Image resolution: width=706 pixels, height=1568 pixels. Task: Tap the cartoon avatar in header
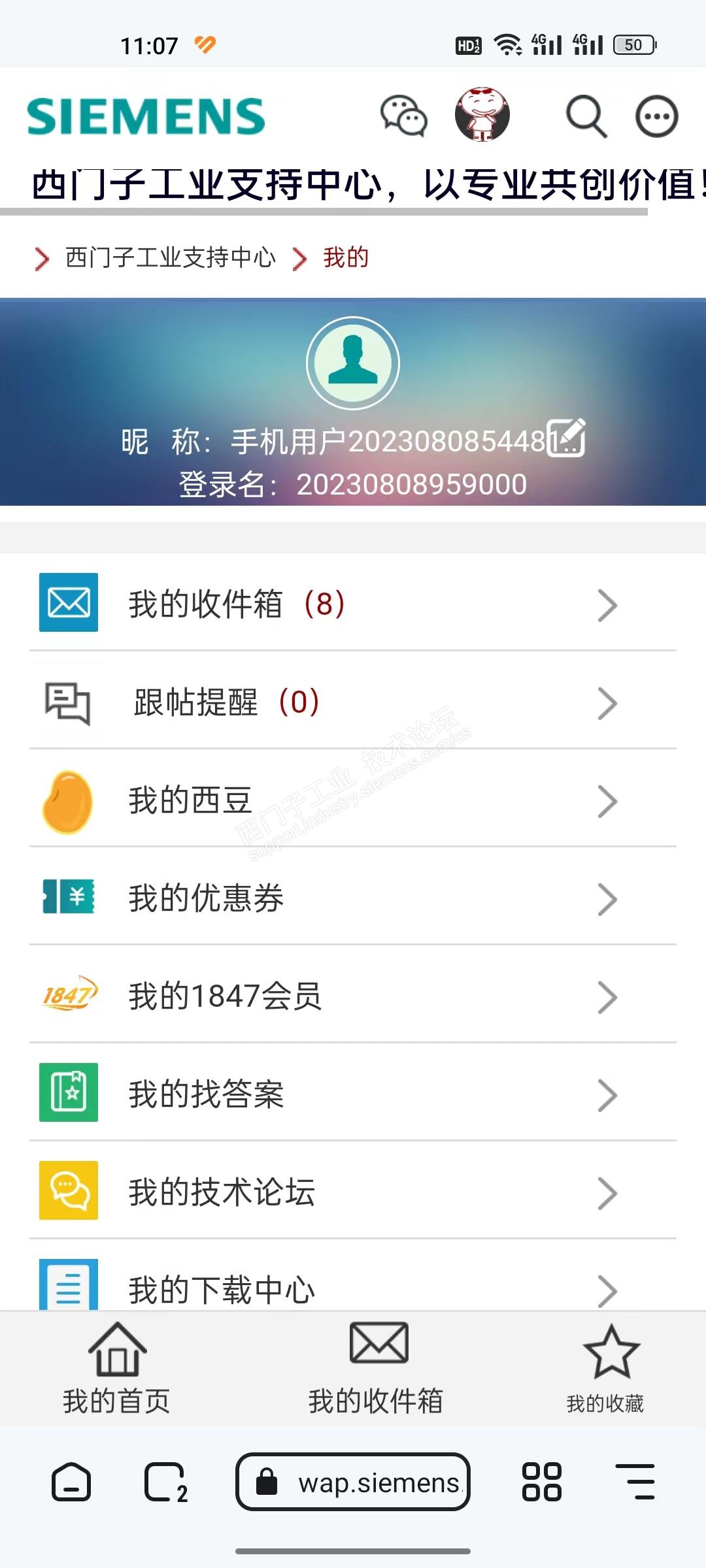tap(482, 115)
